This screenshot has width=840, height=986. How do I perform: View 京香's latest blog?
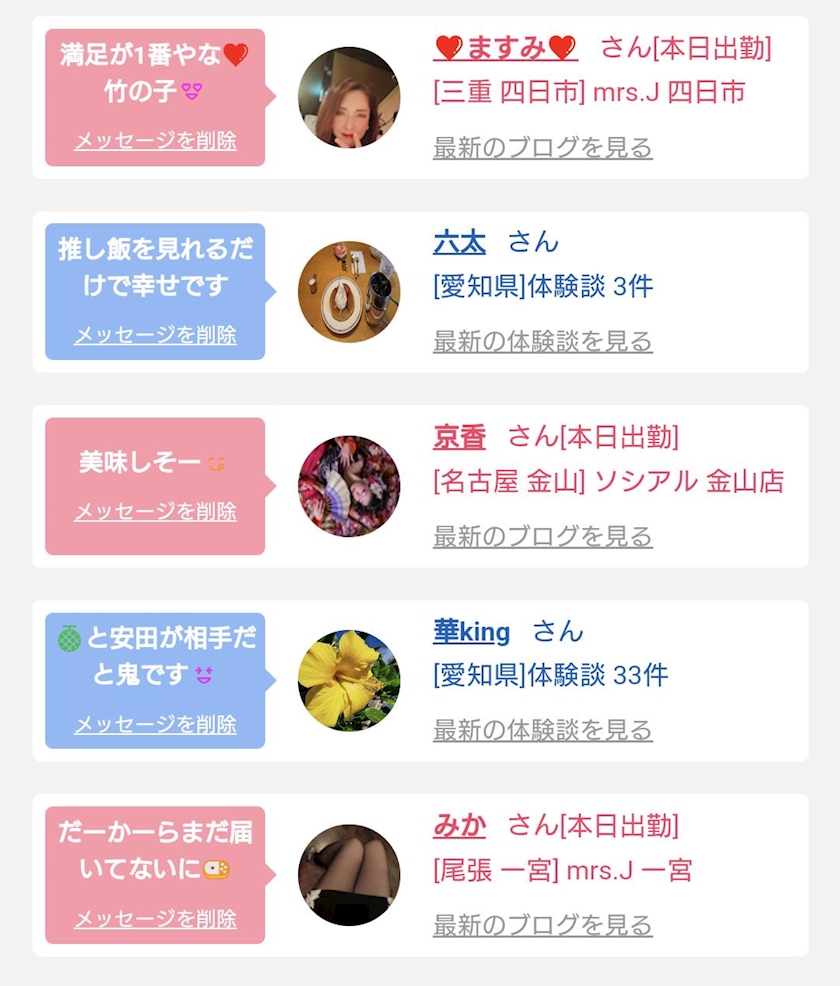pos(543,536)
